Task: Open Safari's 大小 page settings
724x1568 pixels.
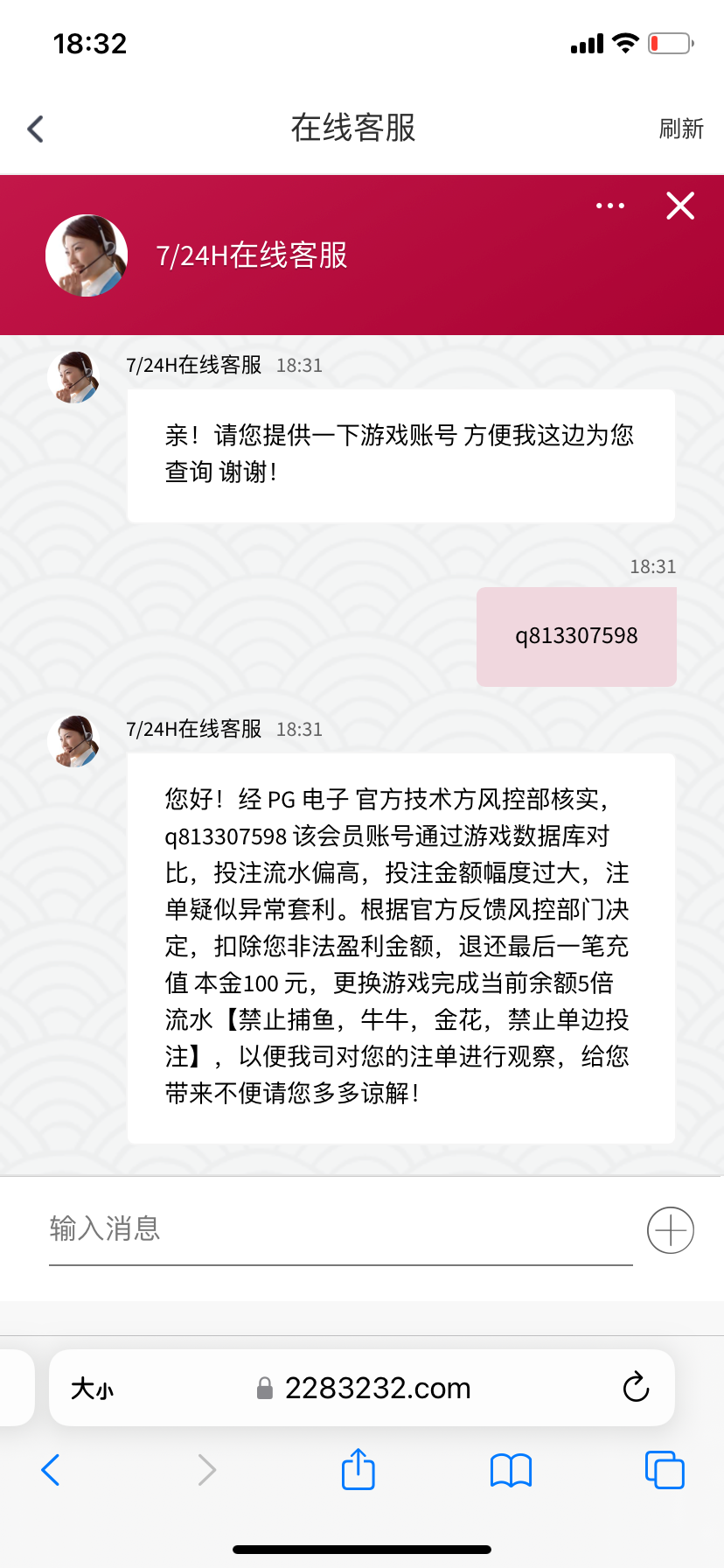Action: coord(92,1389)
